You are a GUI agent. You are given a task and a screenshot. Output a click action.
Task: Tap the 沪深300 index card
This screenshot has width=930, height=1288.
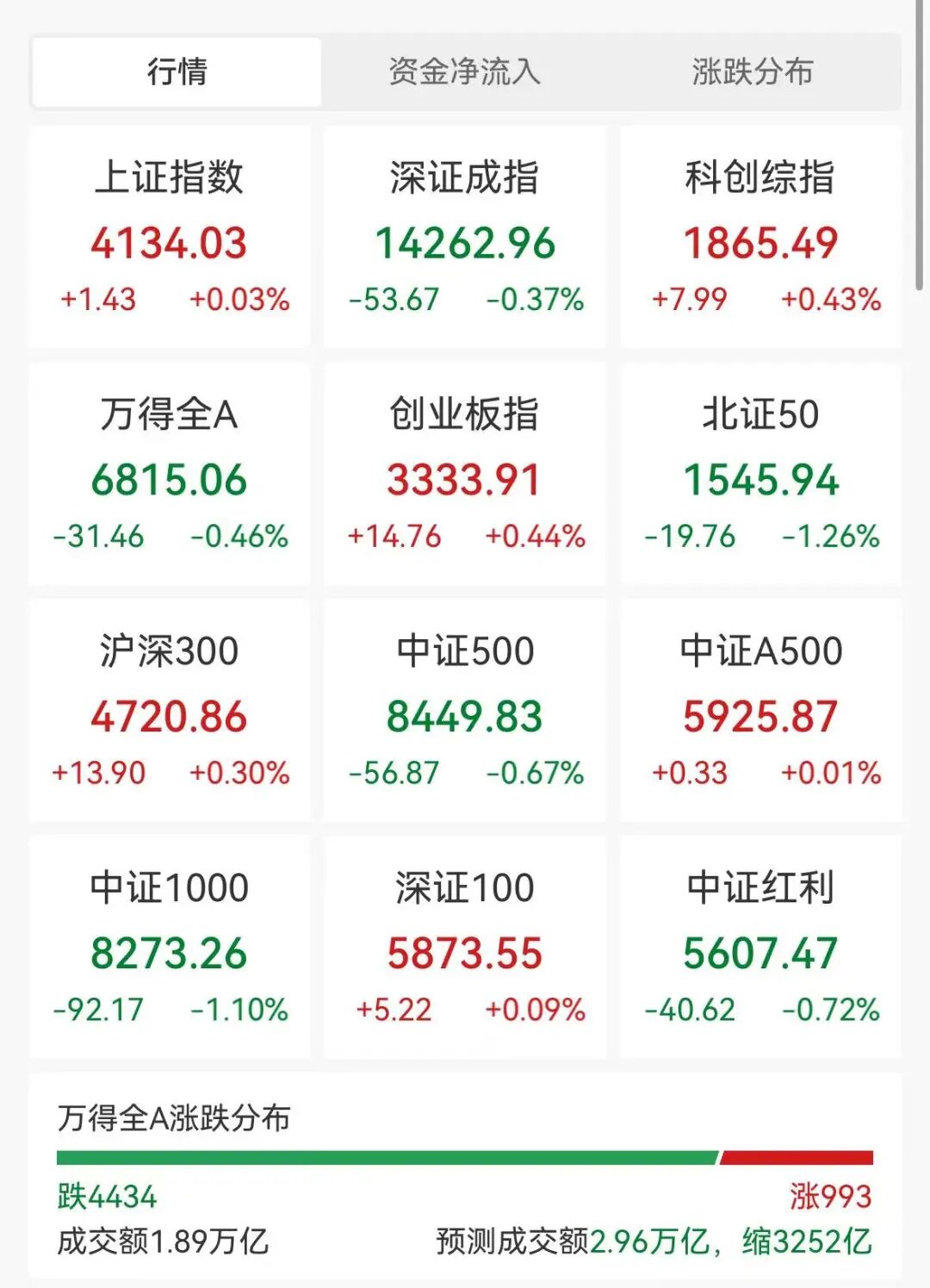[169, 711]
